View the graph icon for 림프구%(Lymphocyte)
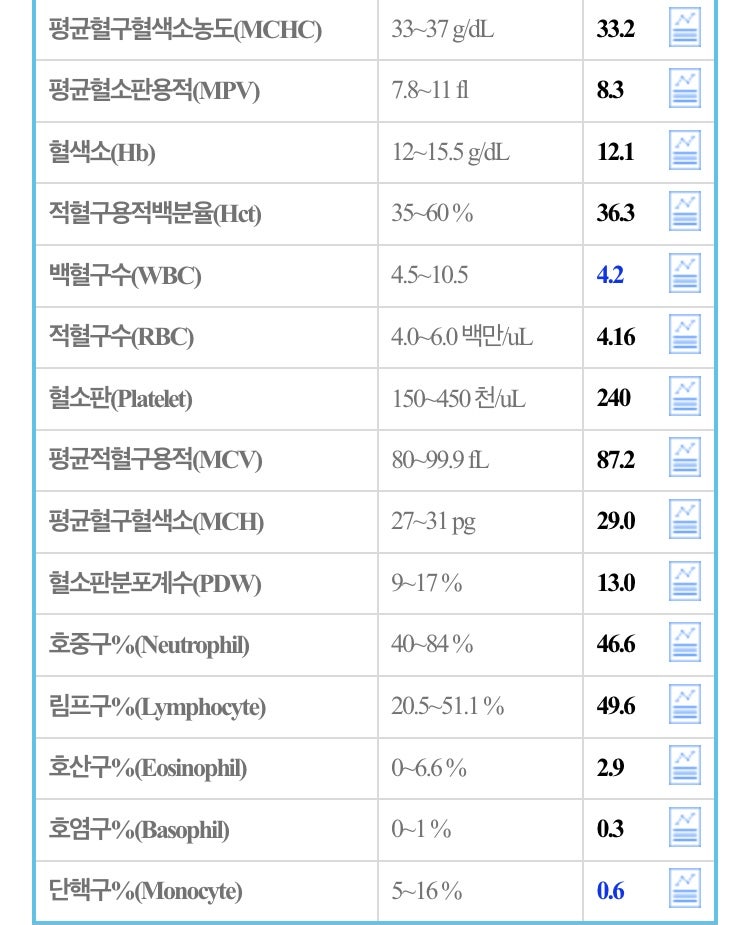Viewport: 750px width, 925px height. click(685, 704)
